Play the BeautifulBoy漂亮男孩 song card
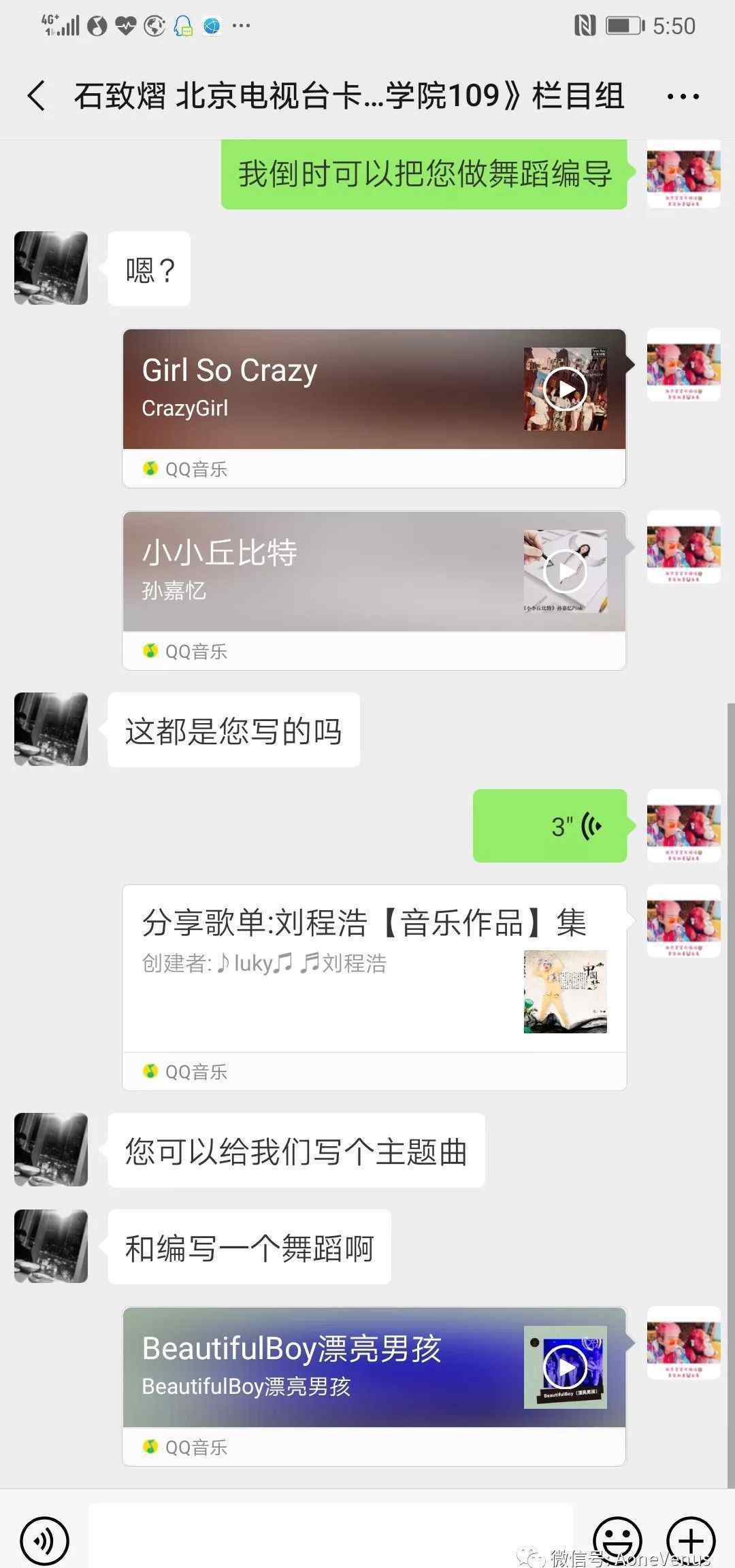This screenshot has width=735, height=1568. (565, 1367)
